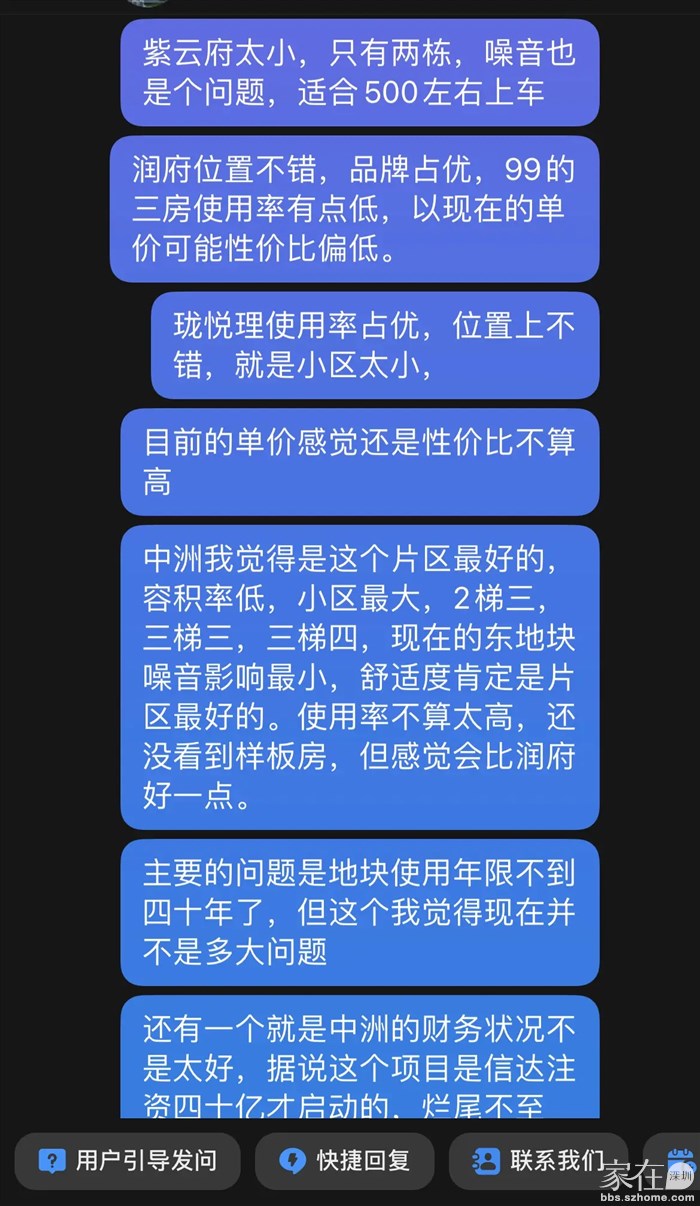Select the 联系我们 contact button
Viewport: 700px width, 1206px height.
pyautogui.click(x=538, y=1161)
